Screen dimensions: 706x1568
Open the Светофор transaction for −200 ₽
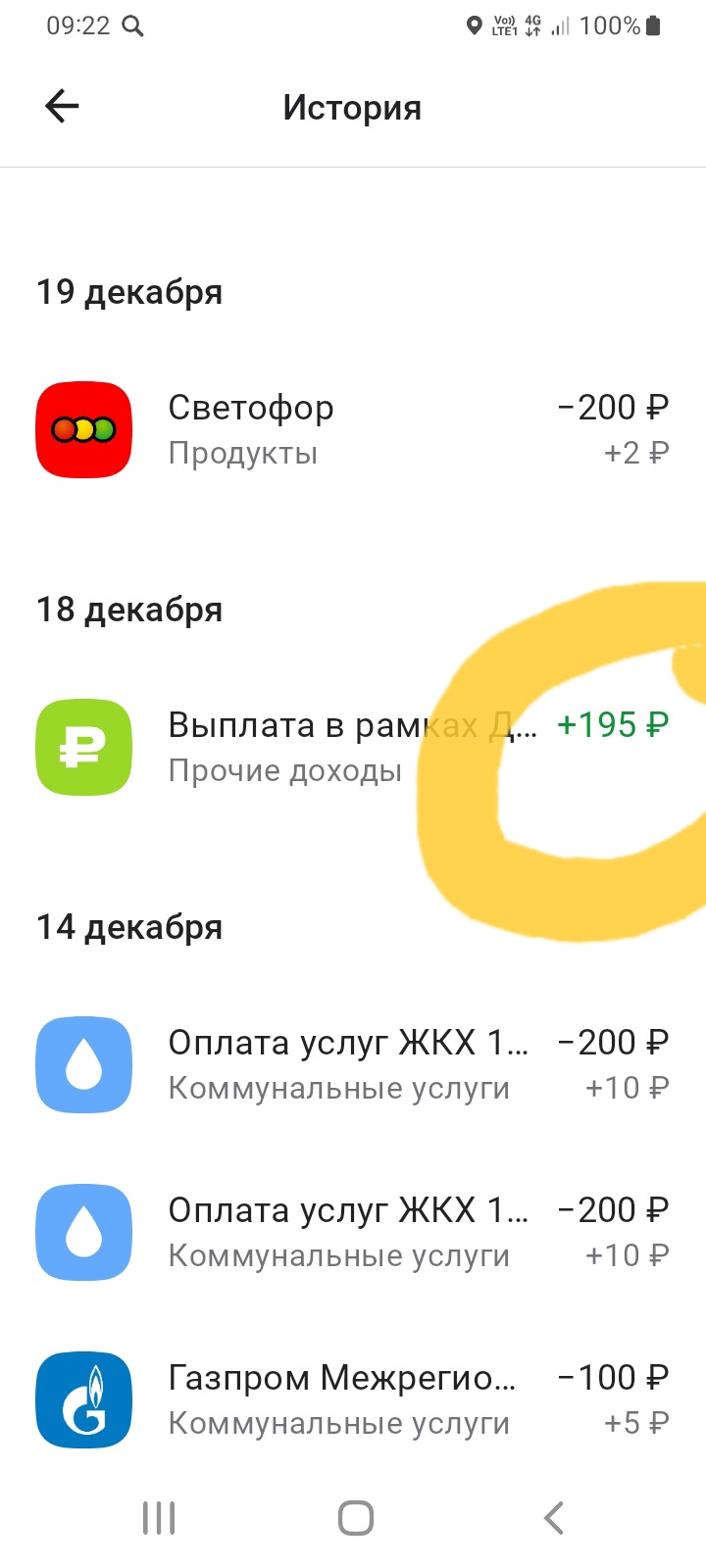tap(353, 429)
